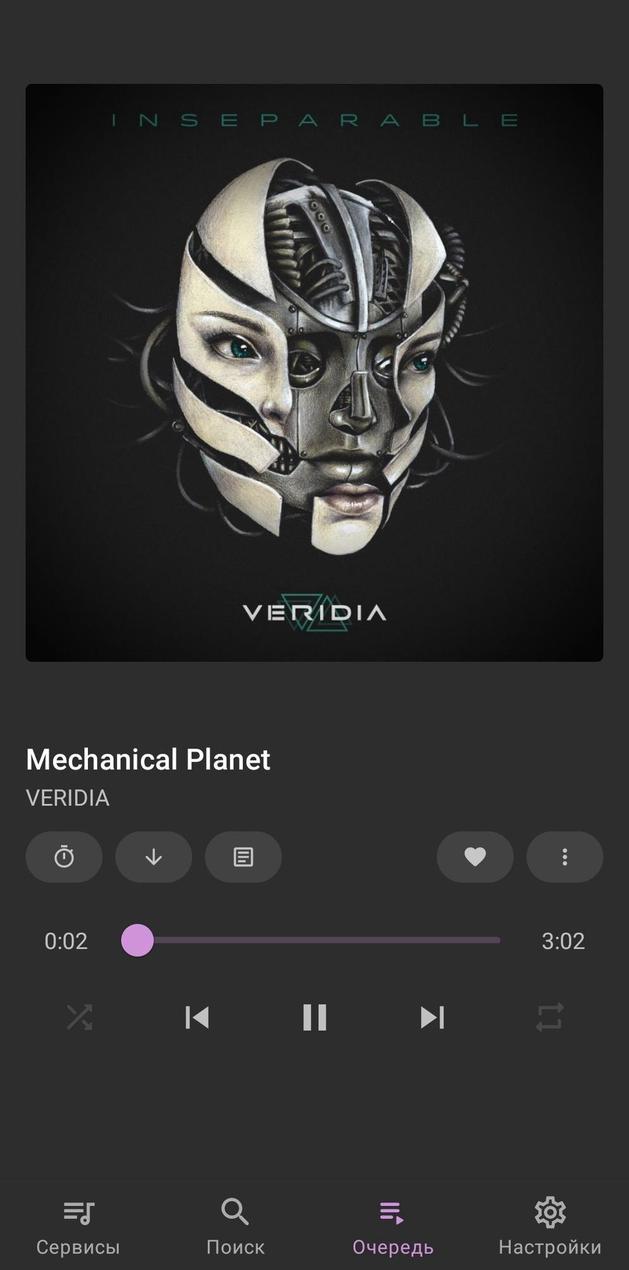
Task: Like Mechanical Planet with the heart button
Action: (x=475, y=857)
